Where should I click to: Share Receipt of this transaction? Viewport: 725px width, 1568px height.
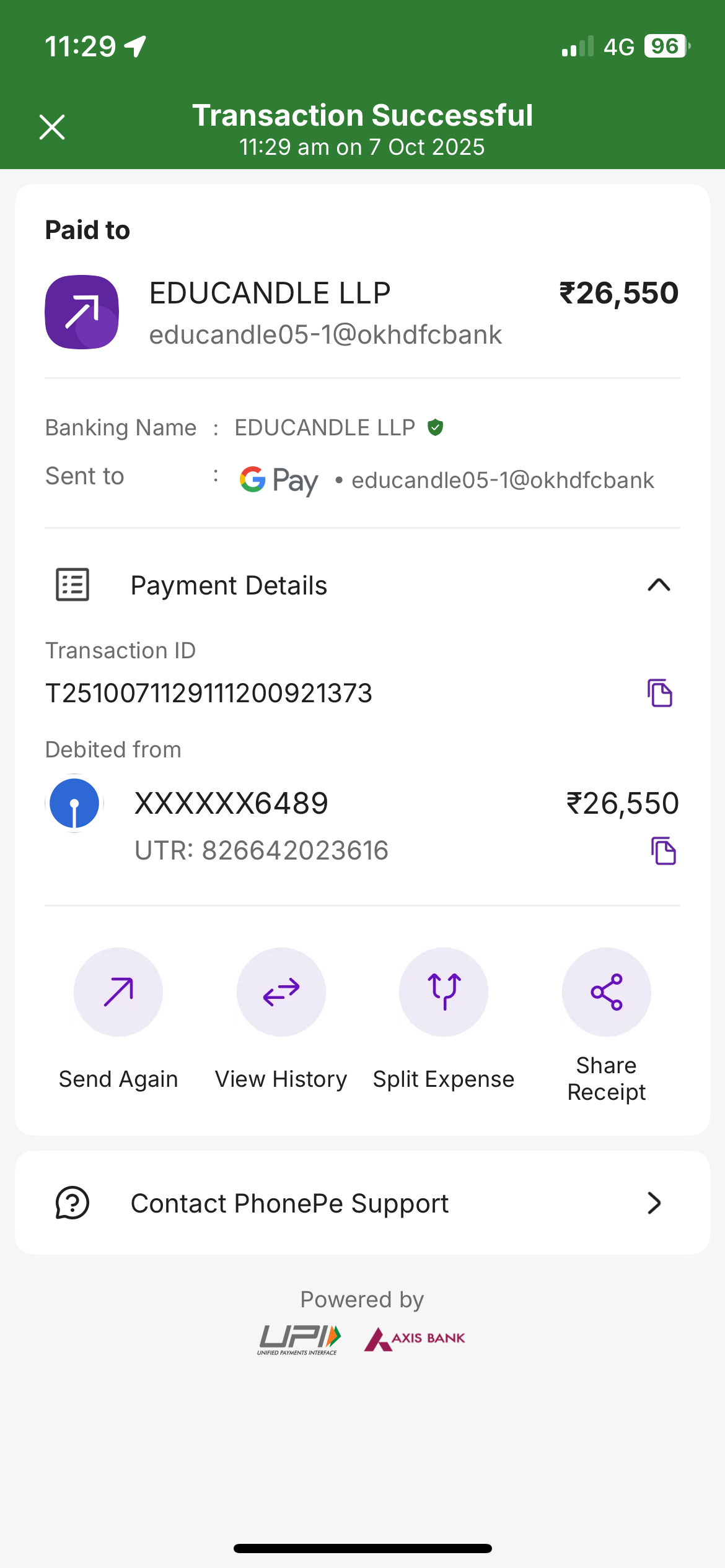[606, 992]
